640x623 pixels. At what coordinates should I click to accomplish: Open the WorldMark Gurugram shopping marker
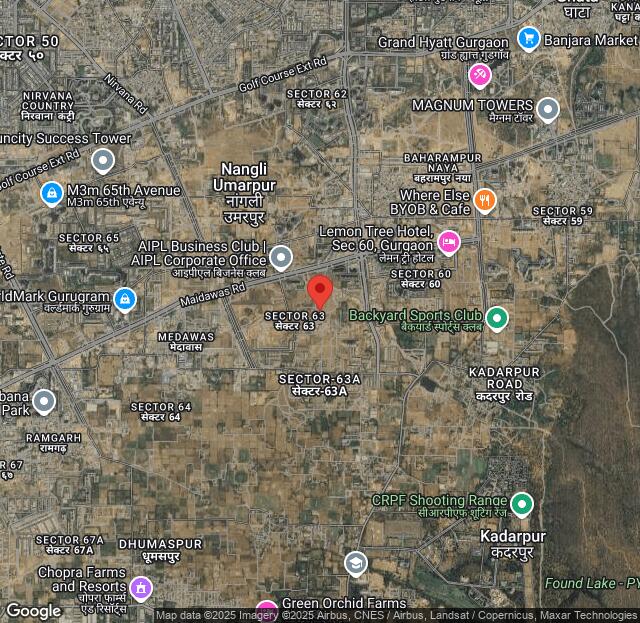click(x=125, y=298)
